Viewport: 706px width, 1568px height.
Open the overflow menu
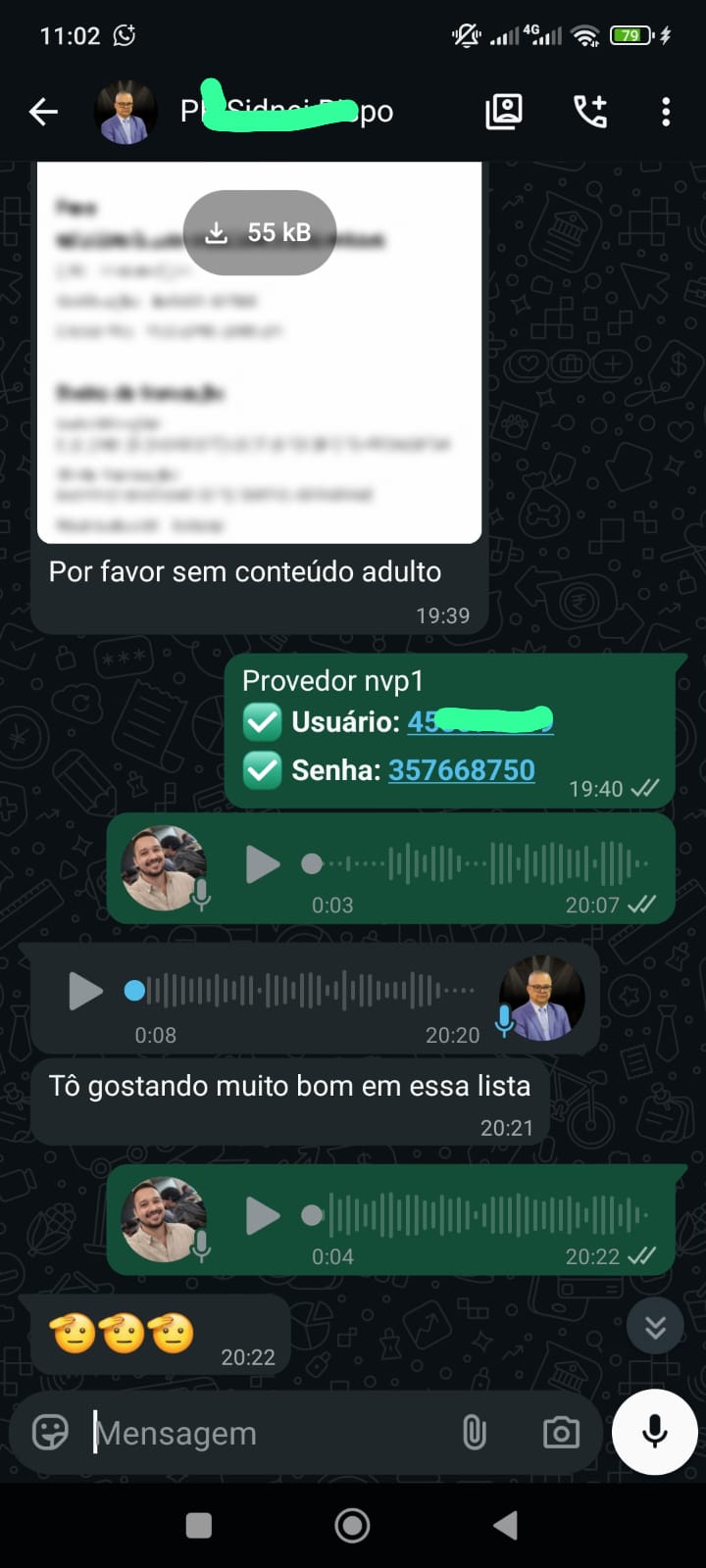pyautogui.click(x=666, y=112)
